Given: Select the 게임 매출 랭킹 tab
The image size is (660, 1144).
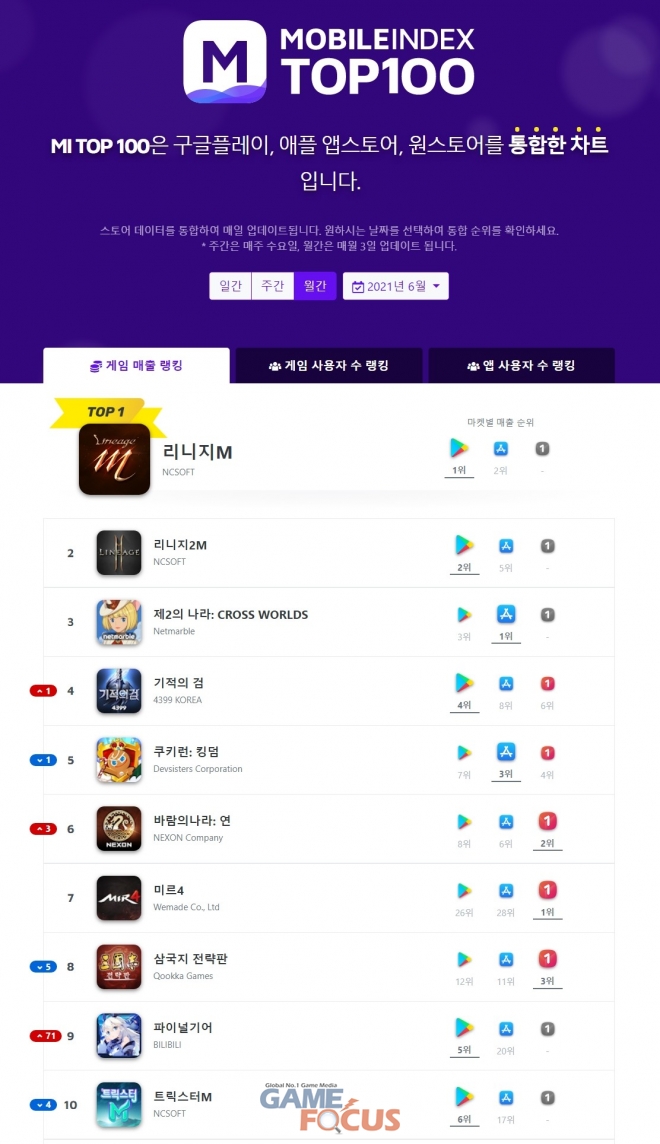Looking at the screenshot, I should click(x=136, y=366).
